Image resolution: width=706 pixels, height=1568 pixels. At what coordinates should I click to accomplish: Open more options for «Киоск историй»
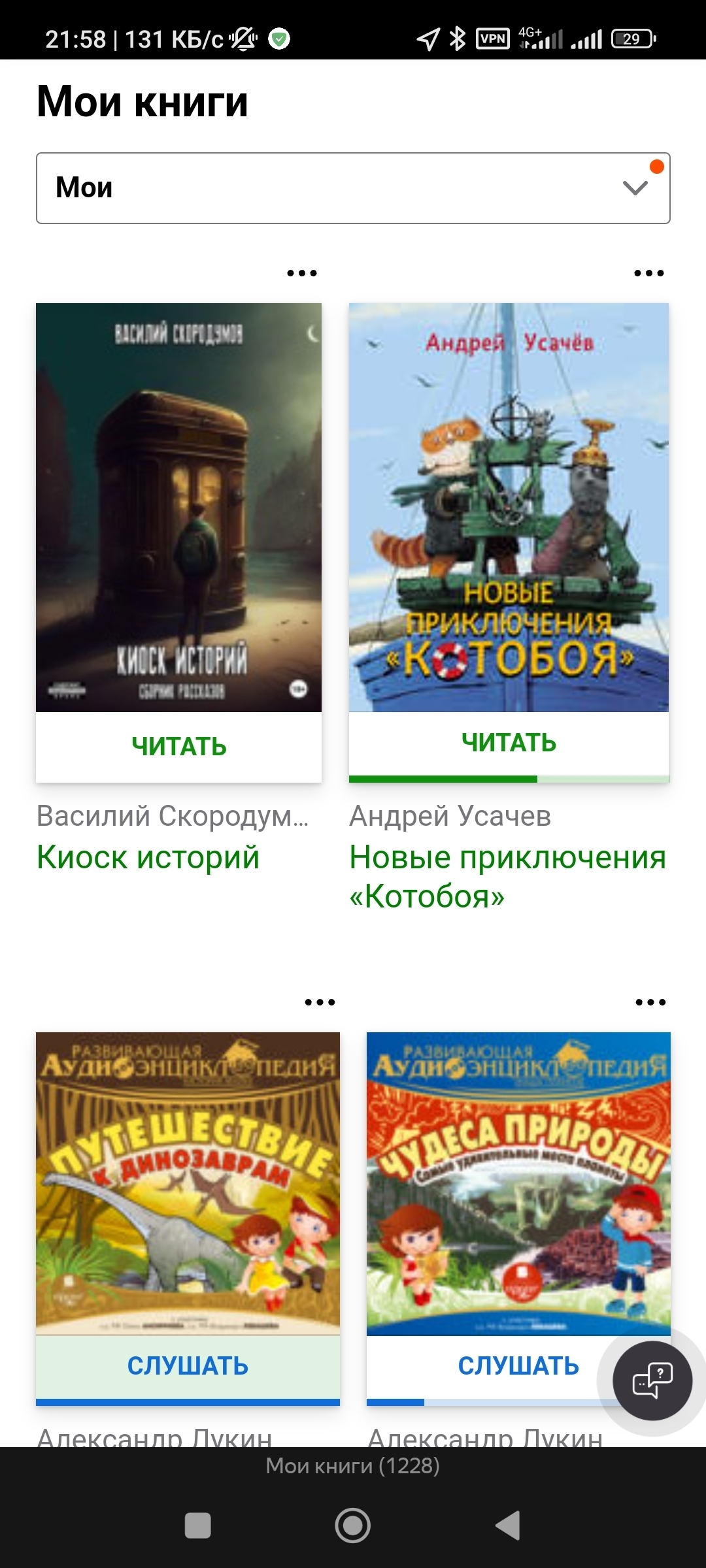pos(302,273)
